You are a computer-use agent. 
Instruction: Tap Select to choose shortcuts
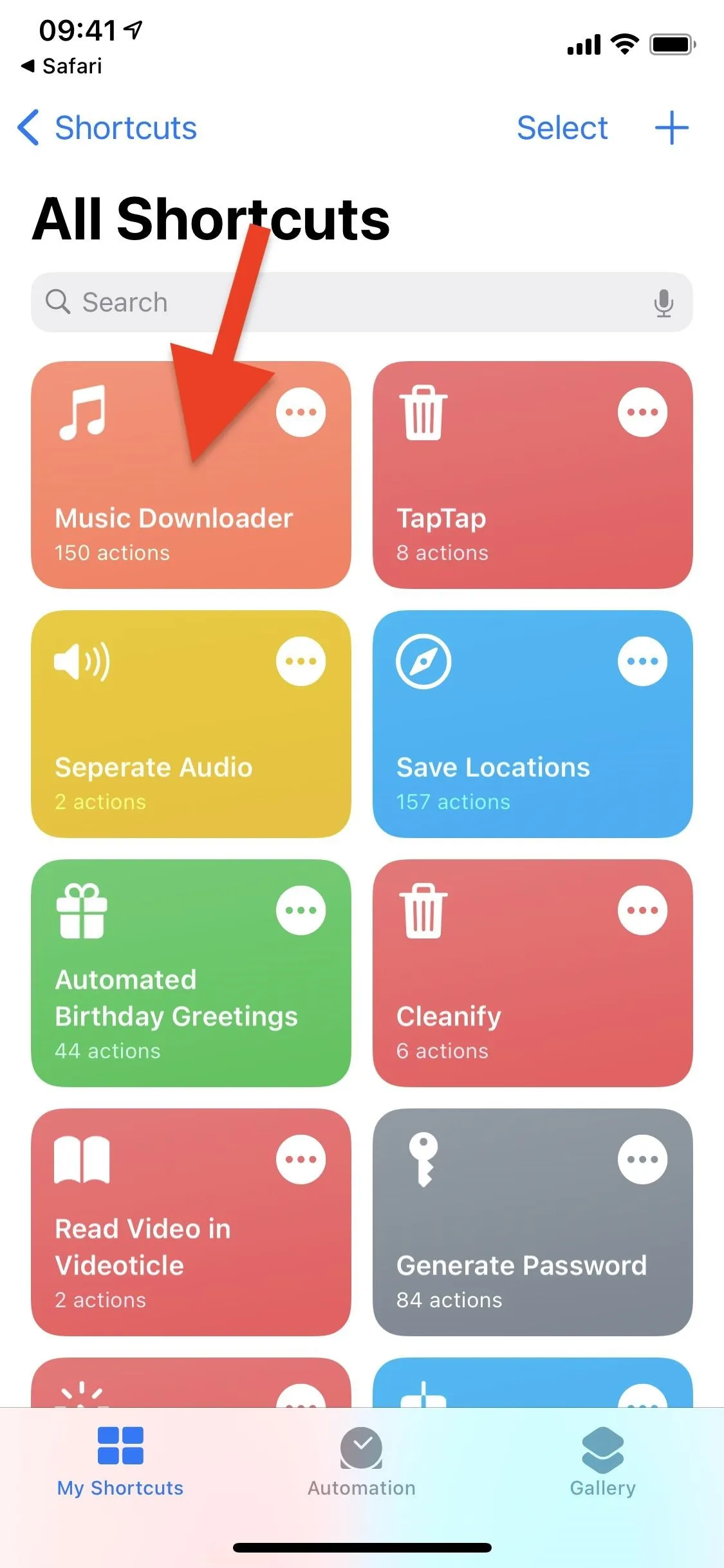coord(562,127)
